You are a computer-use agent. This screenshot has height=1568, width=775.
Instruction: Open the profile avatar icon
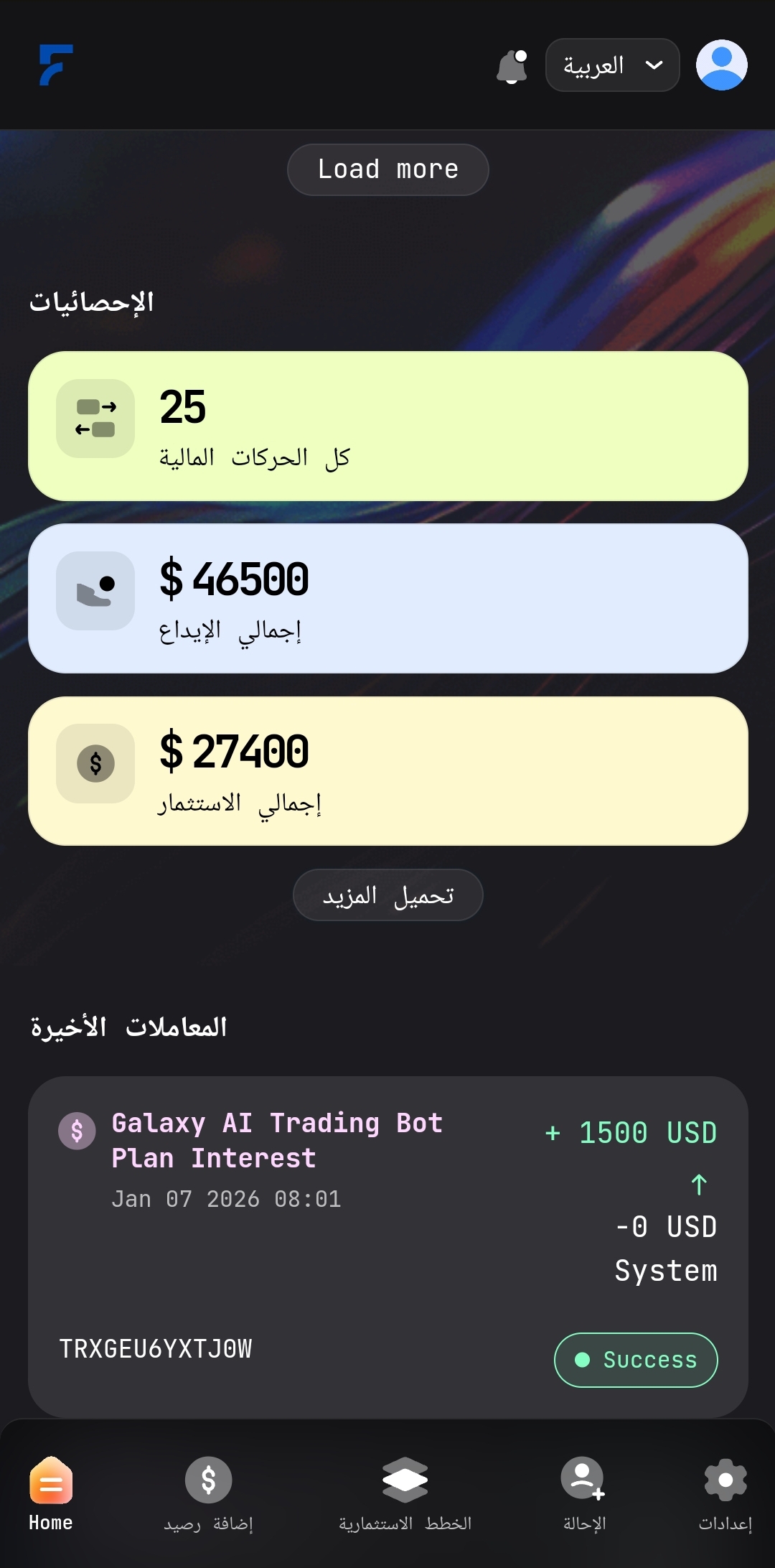coord(721,65)
